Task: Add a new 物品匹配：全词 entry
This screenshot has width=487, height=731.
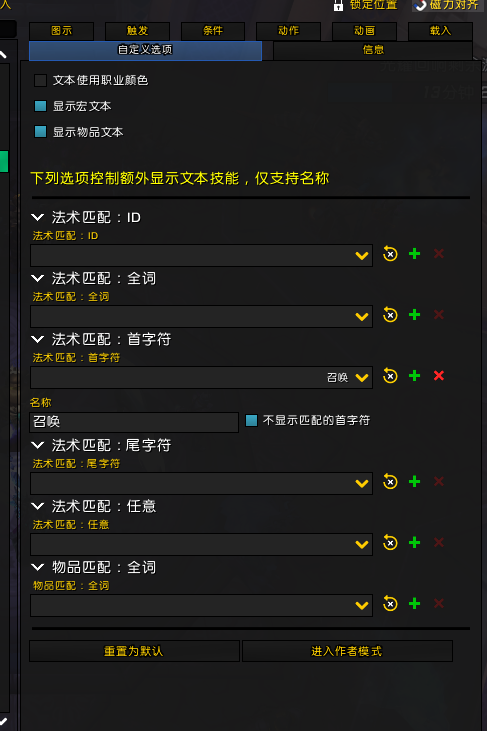Action: coord(414,604)
